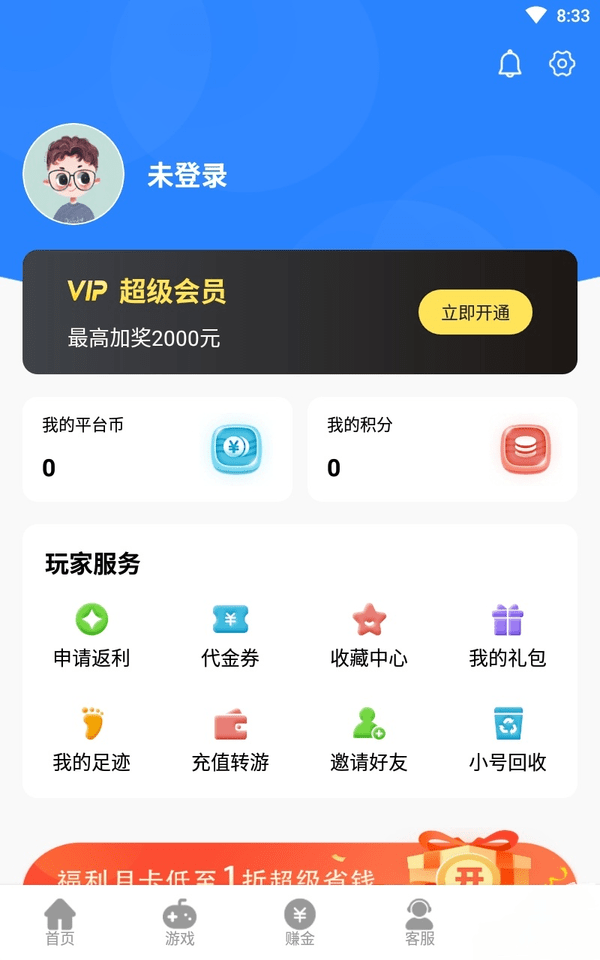The width and height of the screenshot is (600, 960).
Task: Tap 未登录 to sign in
Action: coord(188,176)
